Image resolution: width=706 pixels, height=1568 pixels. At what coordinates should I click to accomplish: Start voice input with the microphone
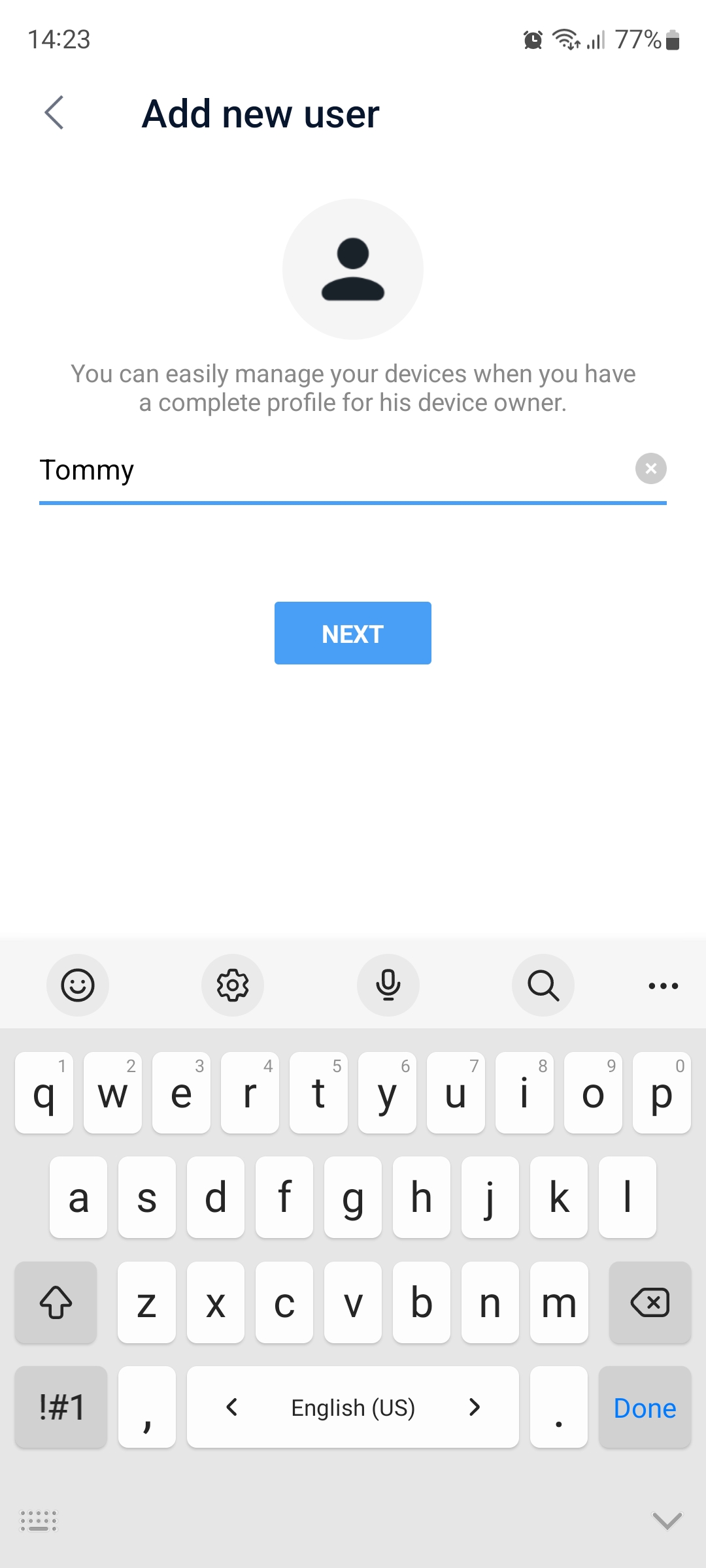point(388,985)
